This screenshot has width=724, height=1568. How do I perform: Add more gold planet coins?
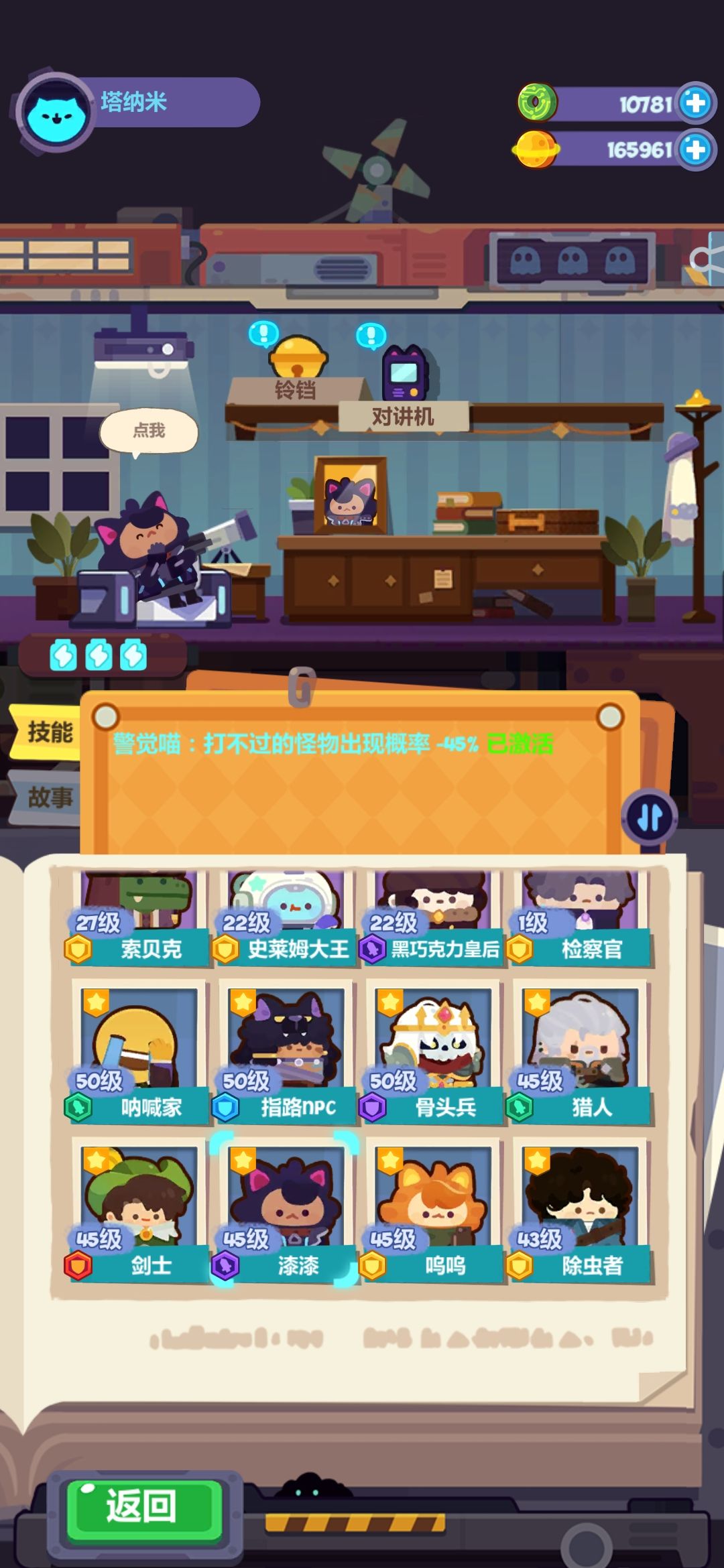click(x=695, y=149)
